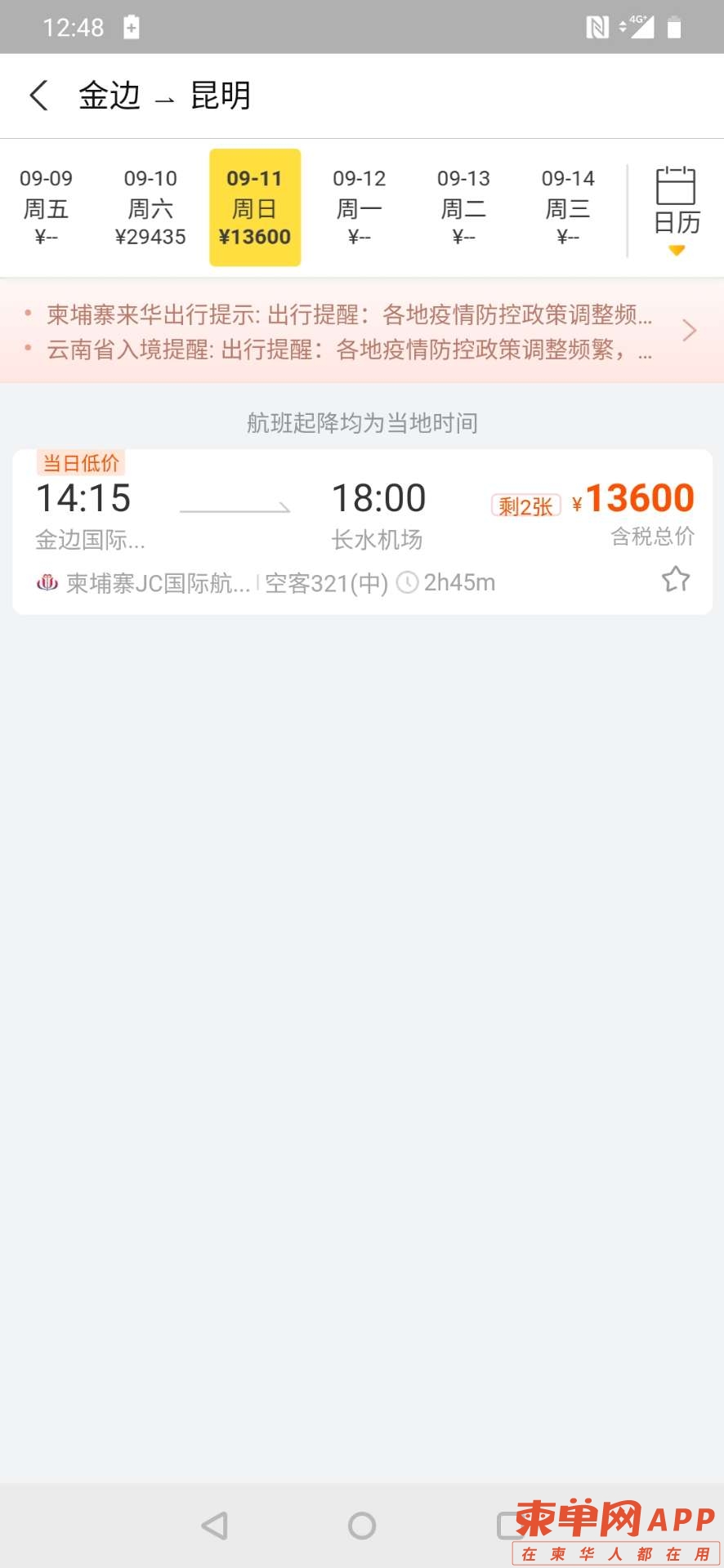The width and height of the screenshot is (724, 1568).
Task: Select the 09-11 周日 ¥13600 date
Action: 255,207
